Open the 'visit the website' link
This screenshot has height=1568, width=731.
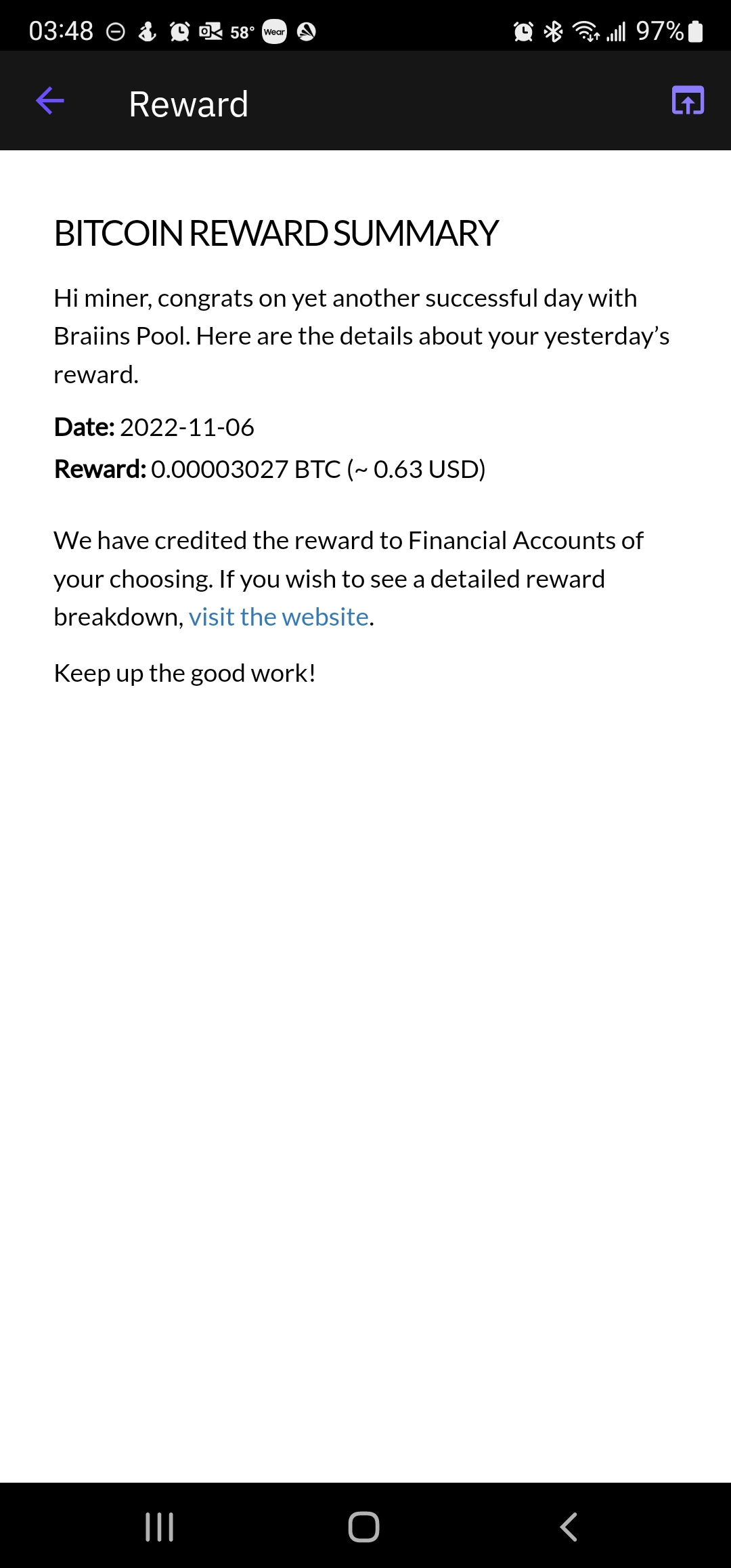pos(278,617)
